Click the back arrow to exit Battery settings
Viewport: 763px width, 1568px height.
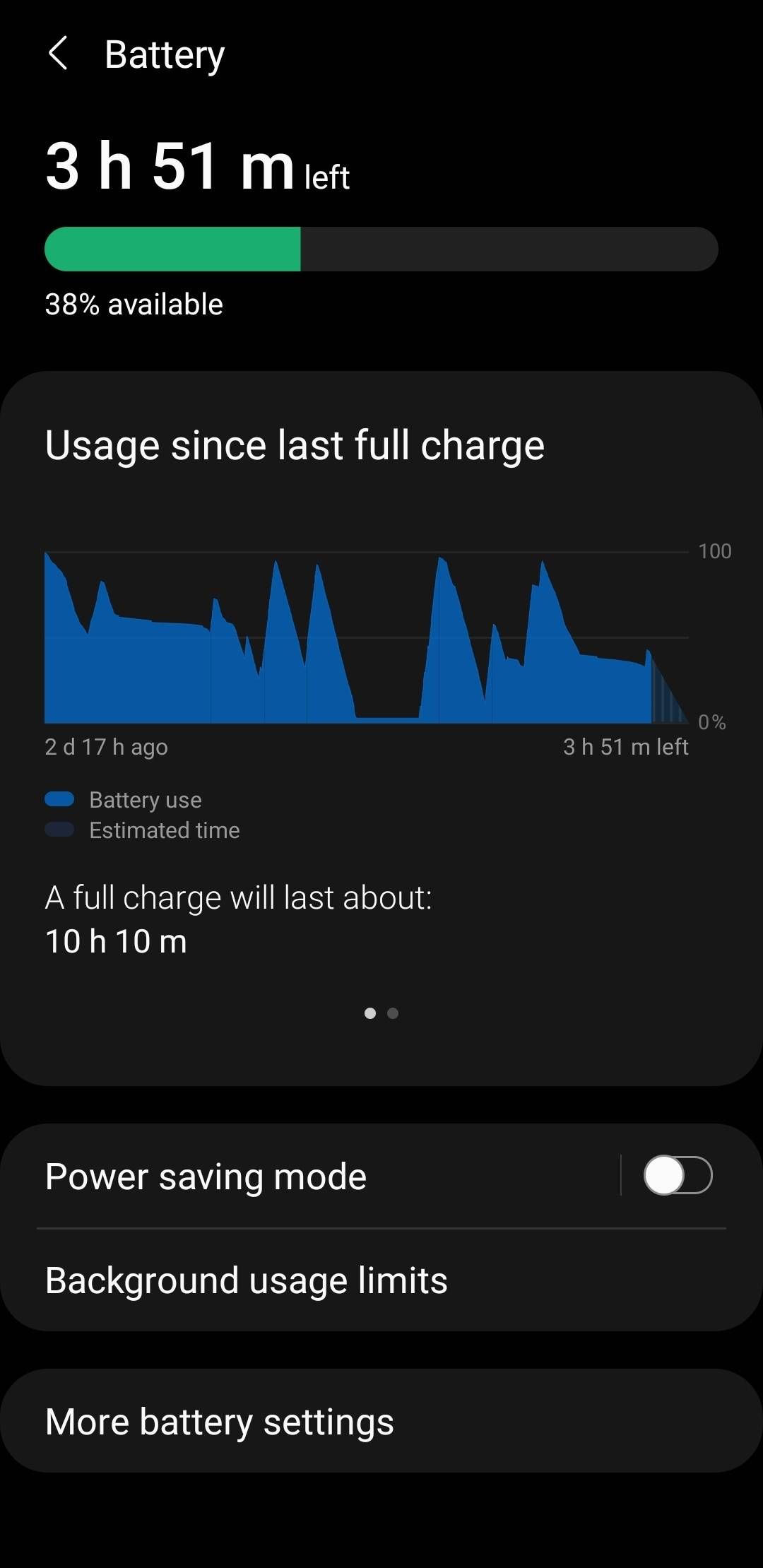[x=60, y=54]
